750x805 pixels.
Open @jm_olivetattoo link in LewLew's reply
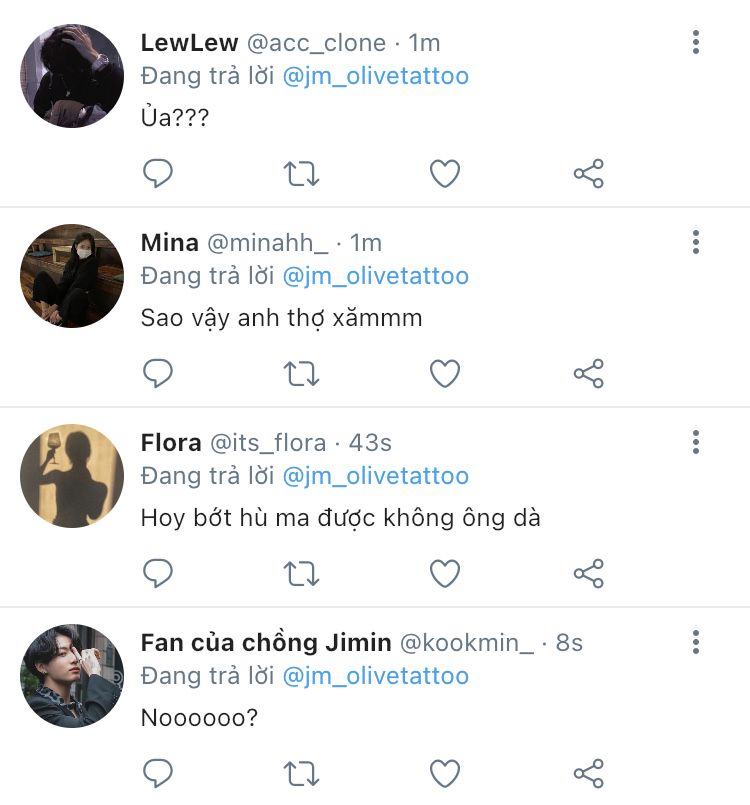375,76
